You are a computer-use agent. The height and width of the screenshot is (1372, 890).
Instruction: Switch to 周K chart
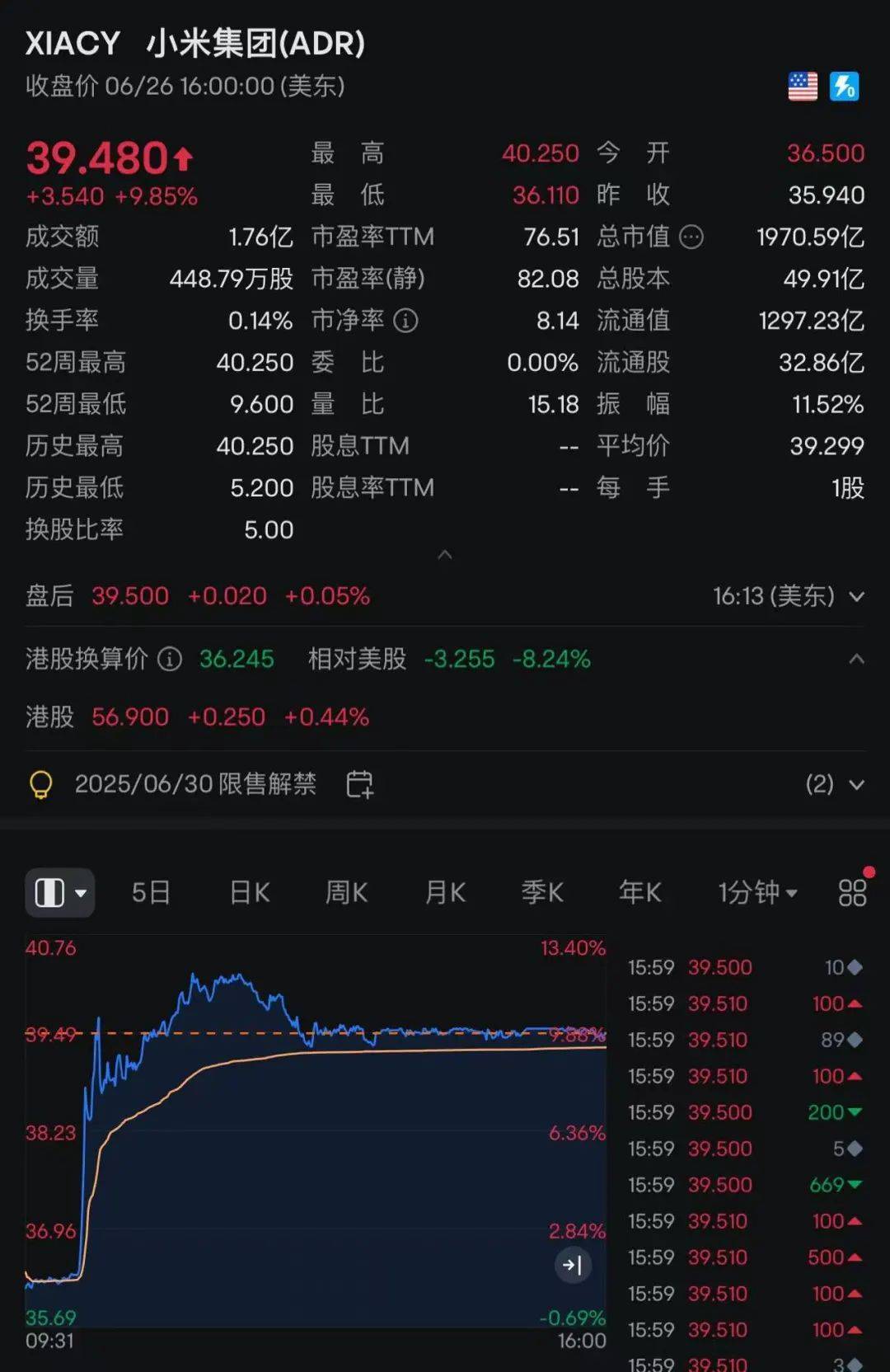point(346,892)
